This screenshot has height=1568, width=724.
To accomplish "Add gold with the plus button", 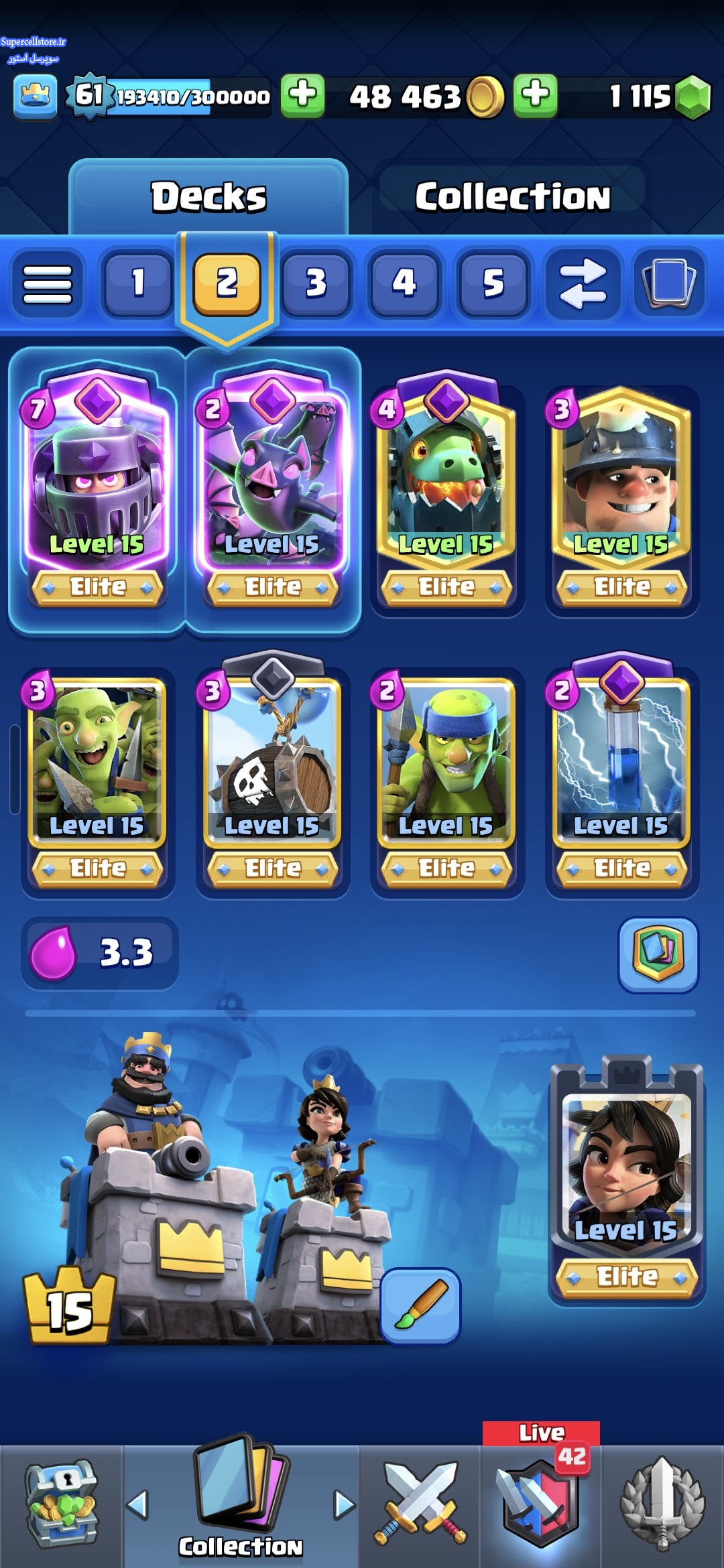I will pyautogui.click(x=536, y=96).
